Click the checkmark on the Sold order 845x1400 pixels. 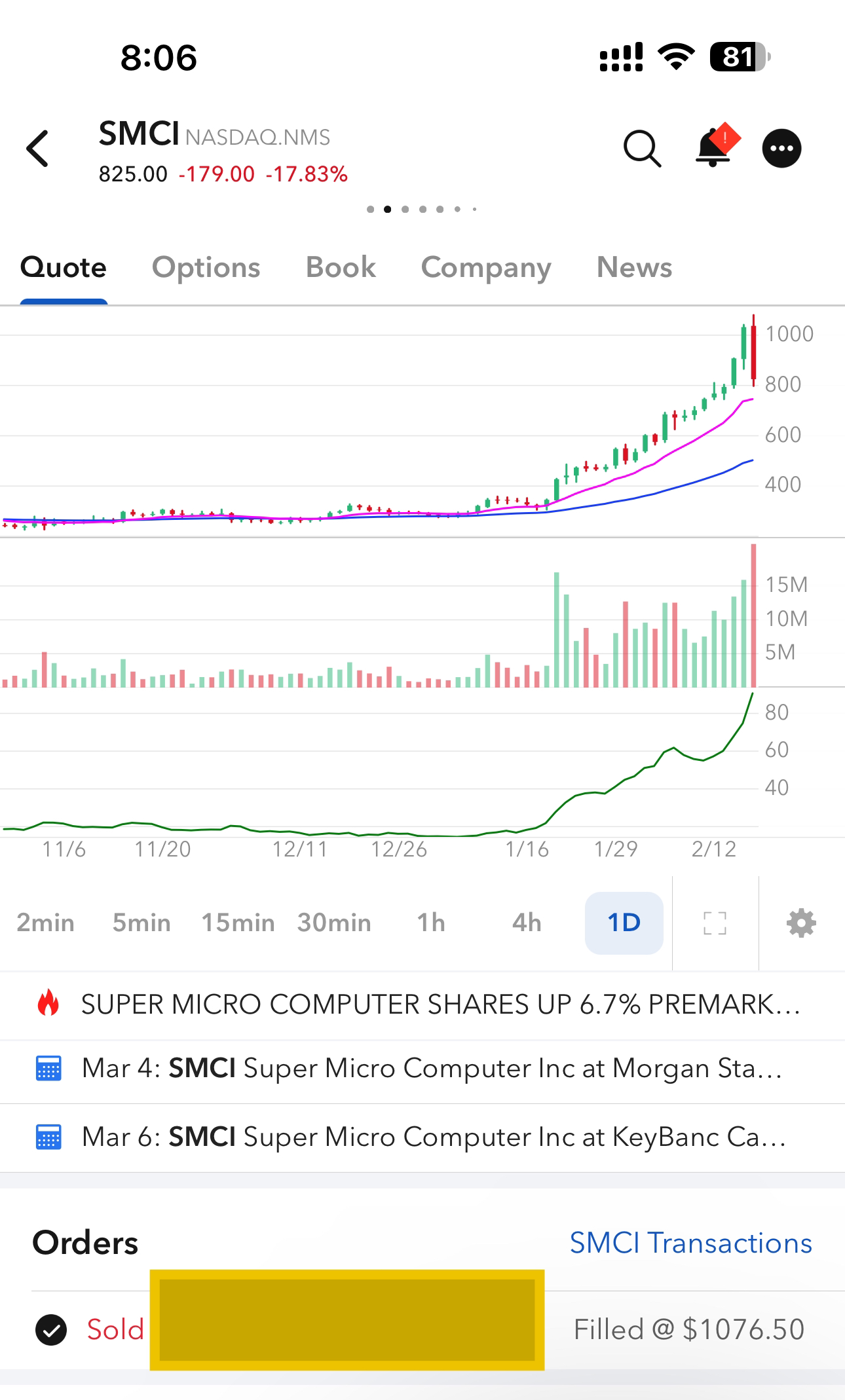click(x=50, y=1329)
